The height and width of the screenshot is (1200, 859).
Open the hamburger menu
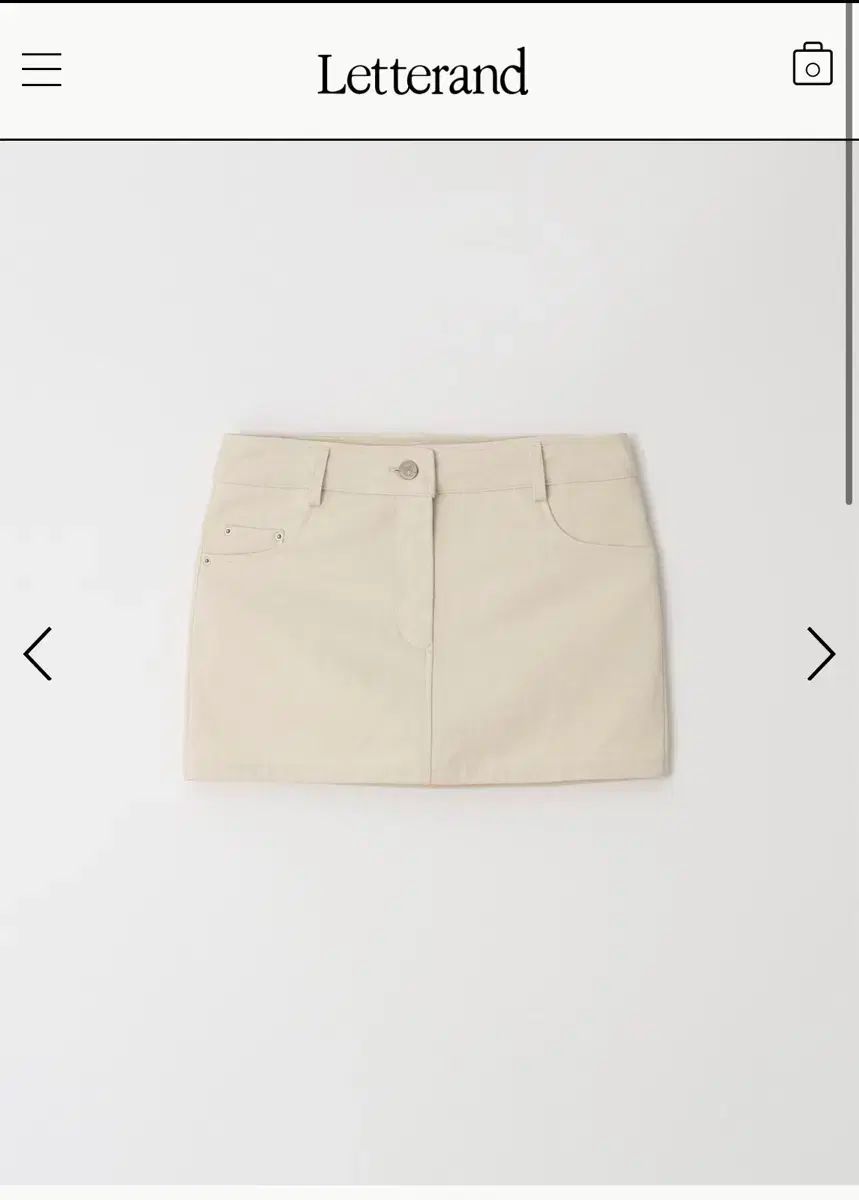click(x=41, y=70)
